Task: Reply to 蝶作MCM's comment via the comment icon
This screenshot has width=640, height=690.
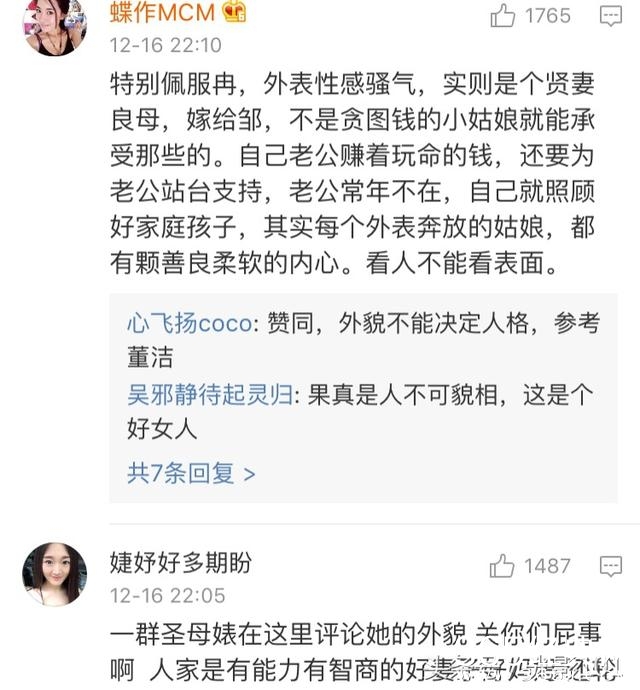Action: [610, 16]
